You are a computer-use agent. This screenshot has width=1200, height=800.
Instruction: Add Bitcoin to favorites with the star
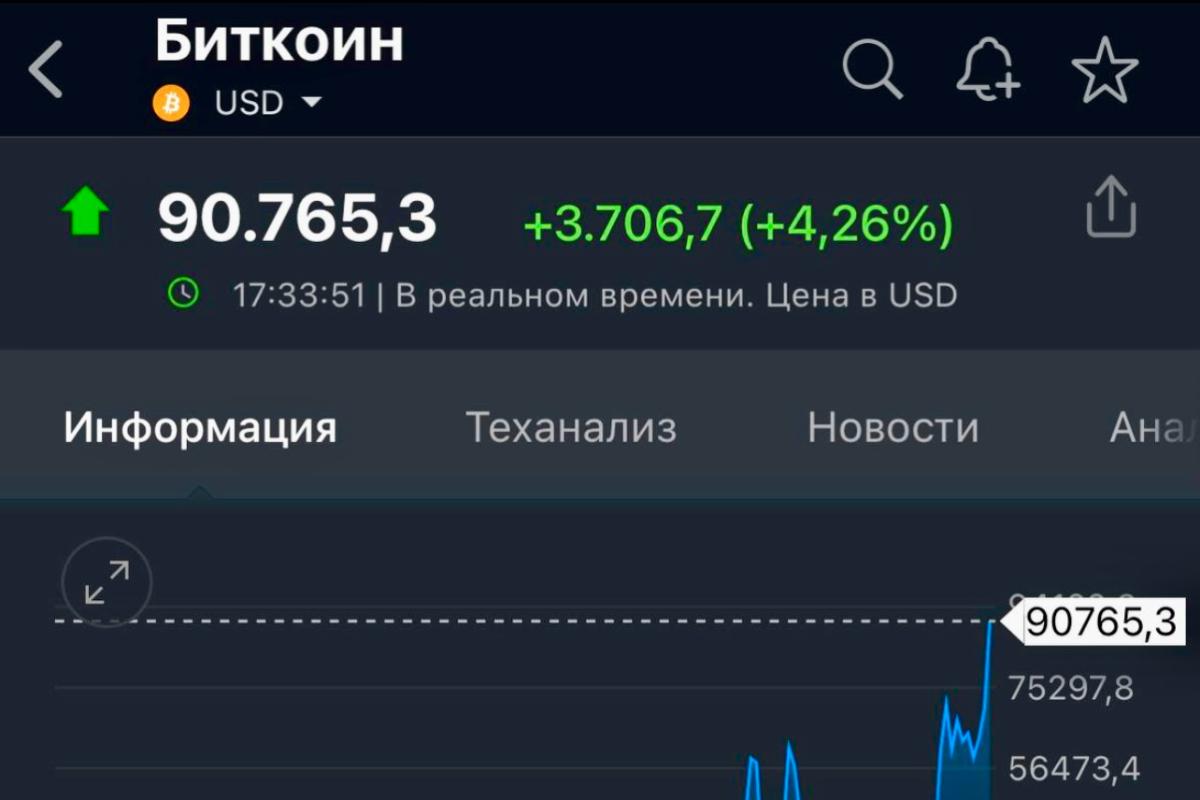coord(1105,71)
